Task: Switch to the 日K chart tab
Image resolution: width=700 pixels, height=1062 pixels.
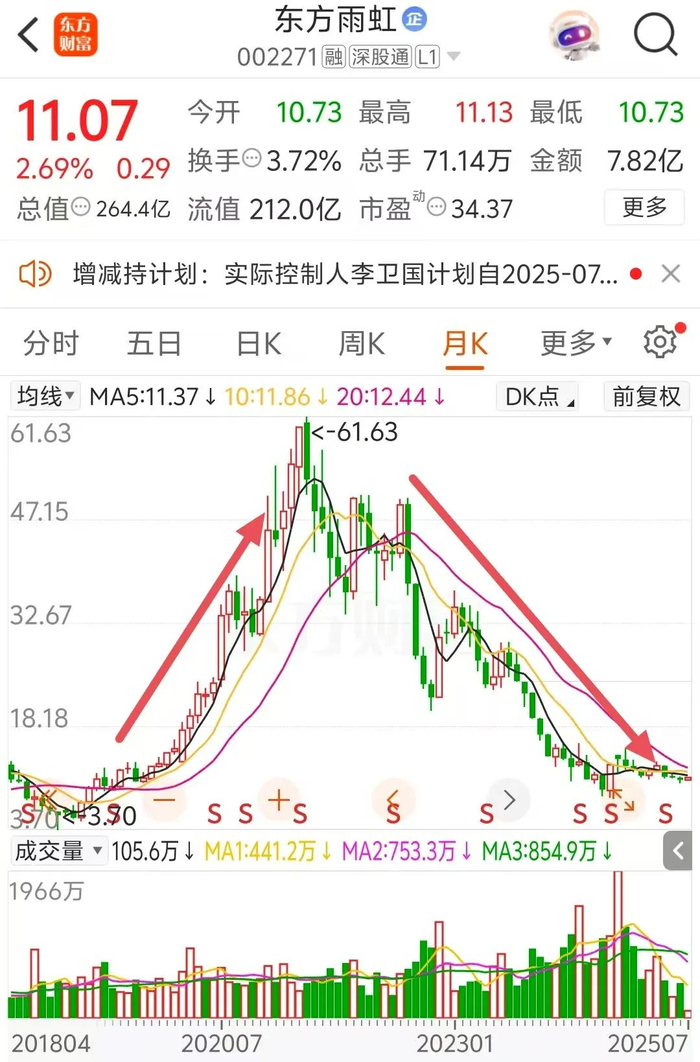Action: coord(259,343)
